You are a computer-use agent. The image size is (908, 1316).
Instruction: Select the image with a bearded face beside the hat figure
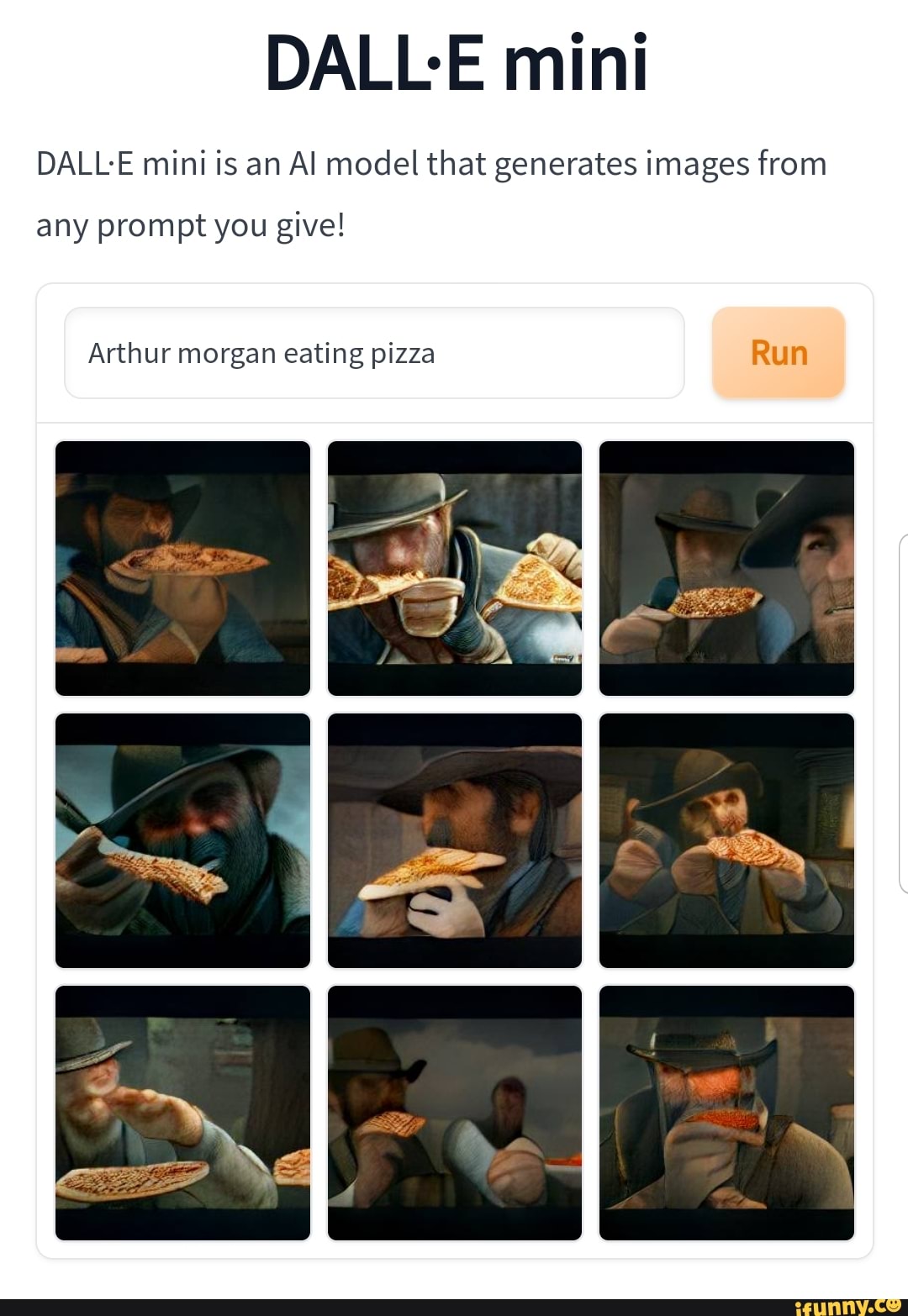(x=726, y=568)
